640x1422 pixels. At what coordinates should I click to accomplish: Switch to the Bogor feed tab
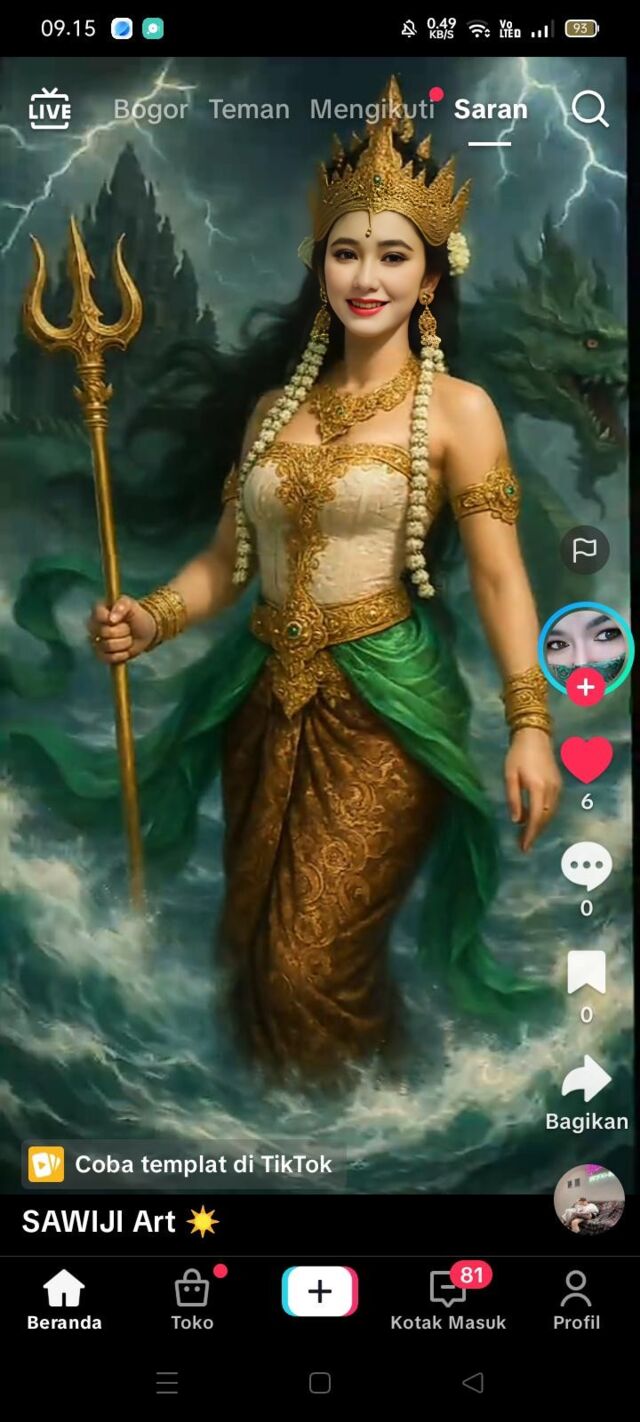(150, 109)
